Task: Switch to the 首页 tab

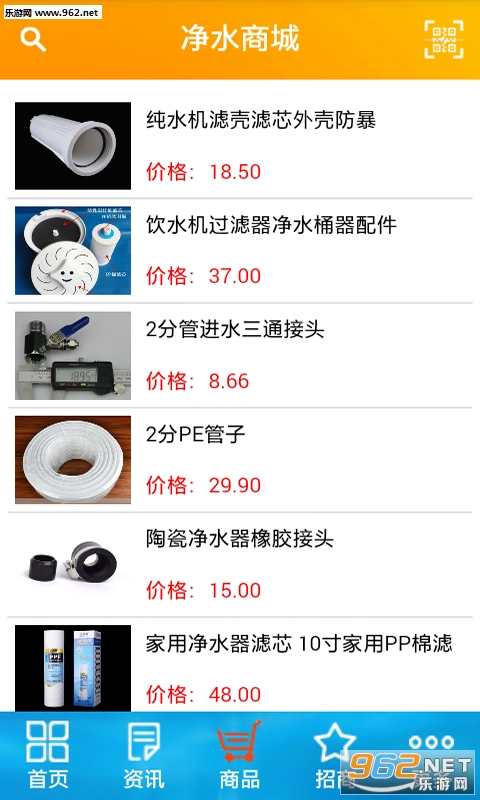Action: coord(47,756)
